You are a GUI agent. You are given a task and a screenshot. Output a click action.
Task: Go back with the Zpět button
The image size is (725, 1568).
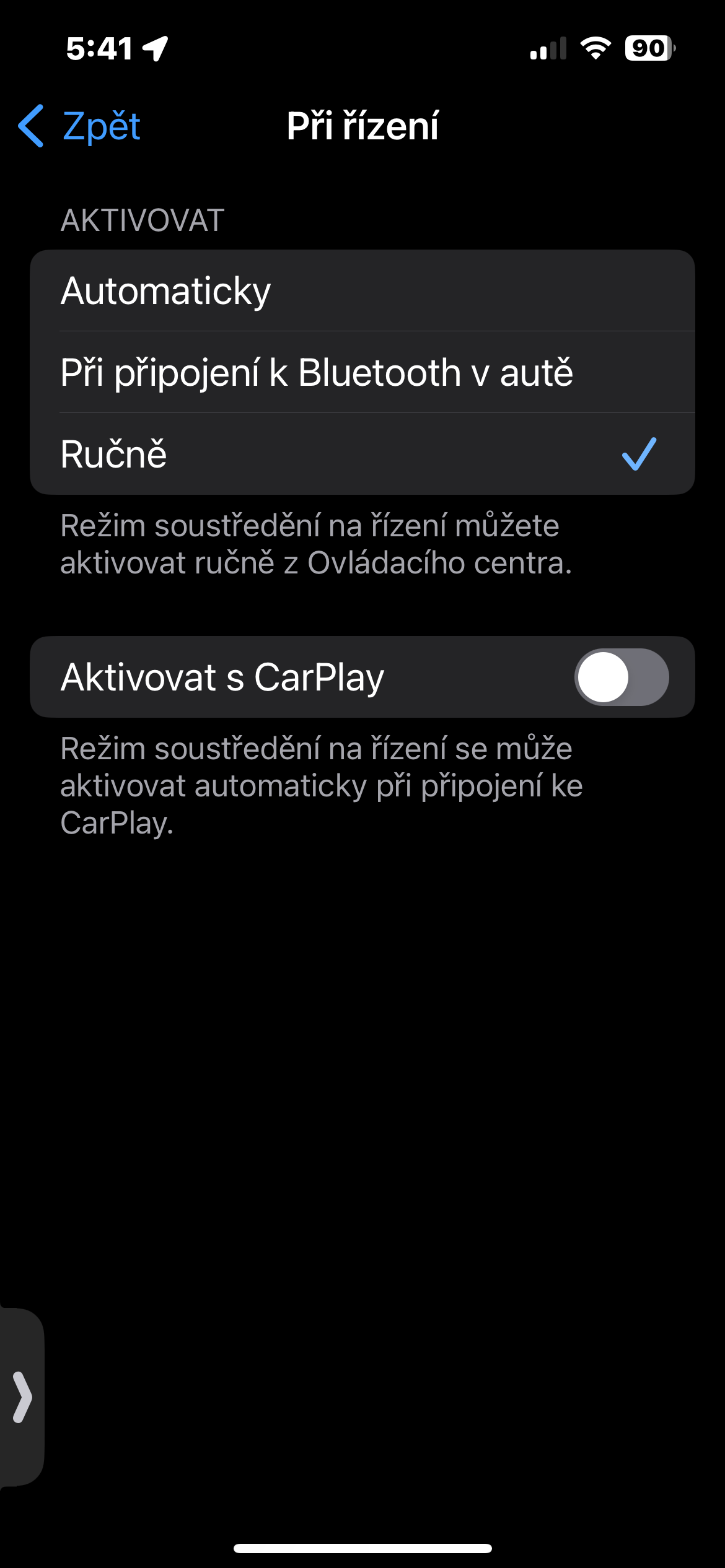pos(81,126)
